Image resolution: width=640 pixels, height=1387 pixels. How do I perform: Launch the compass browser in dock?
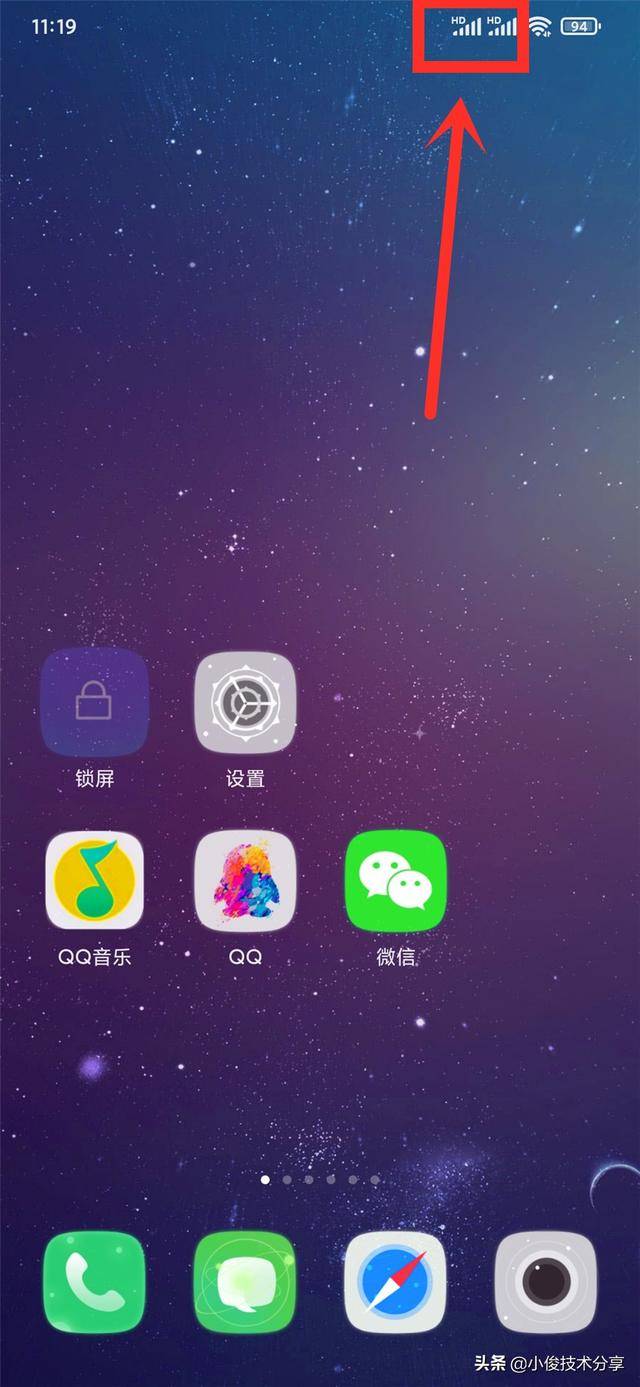(x=395, y=1281)
